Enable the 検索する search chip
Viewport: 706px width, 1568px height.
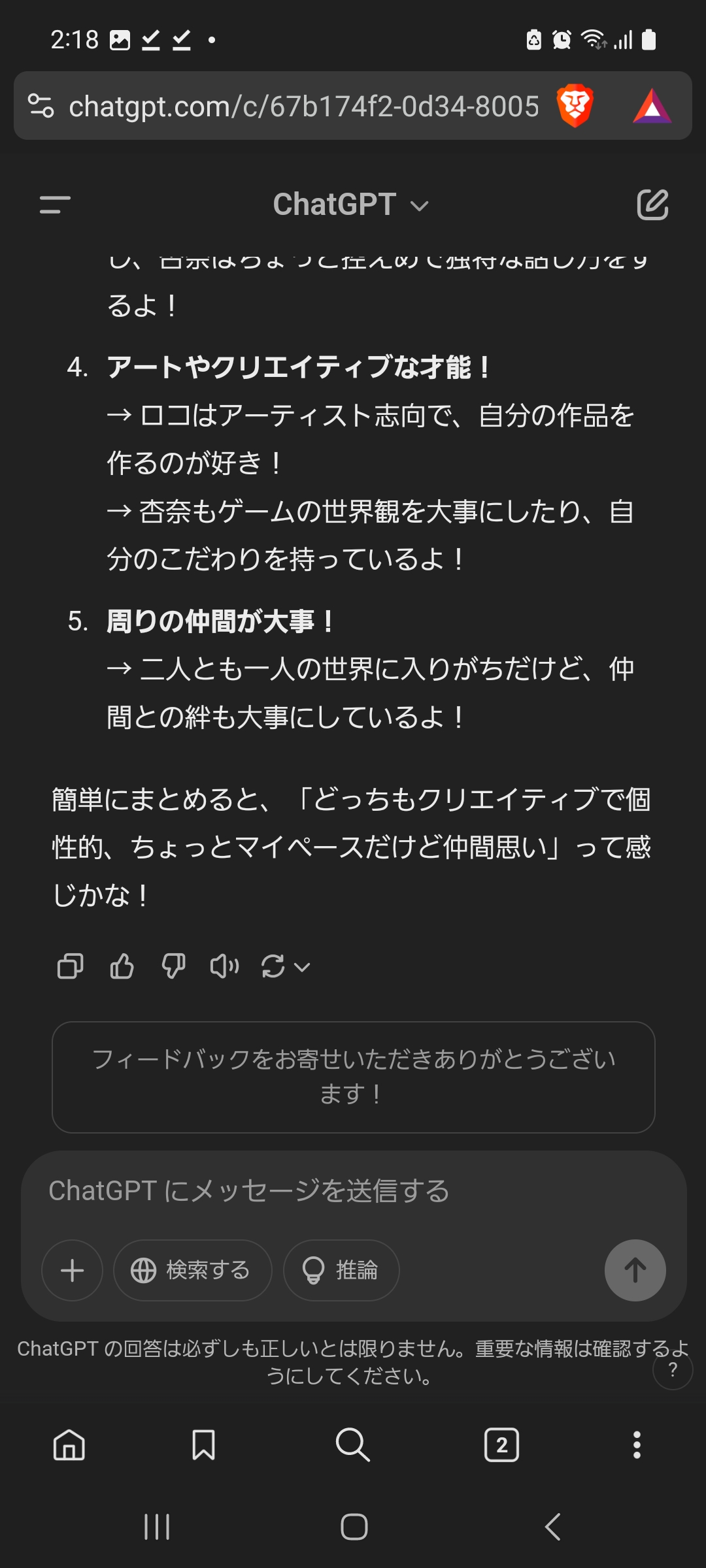[192, 1270]
